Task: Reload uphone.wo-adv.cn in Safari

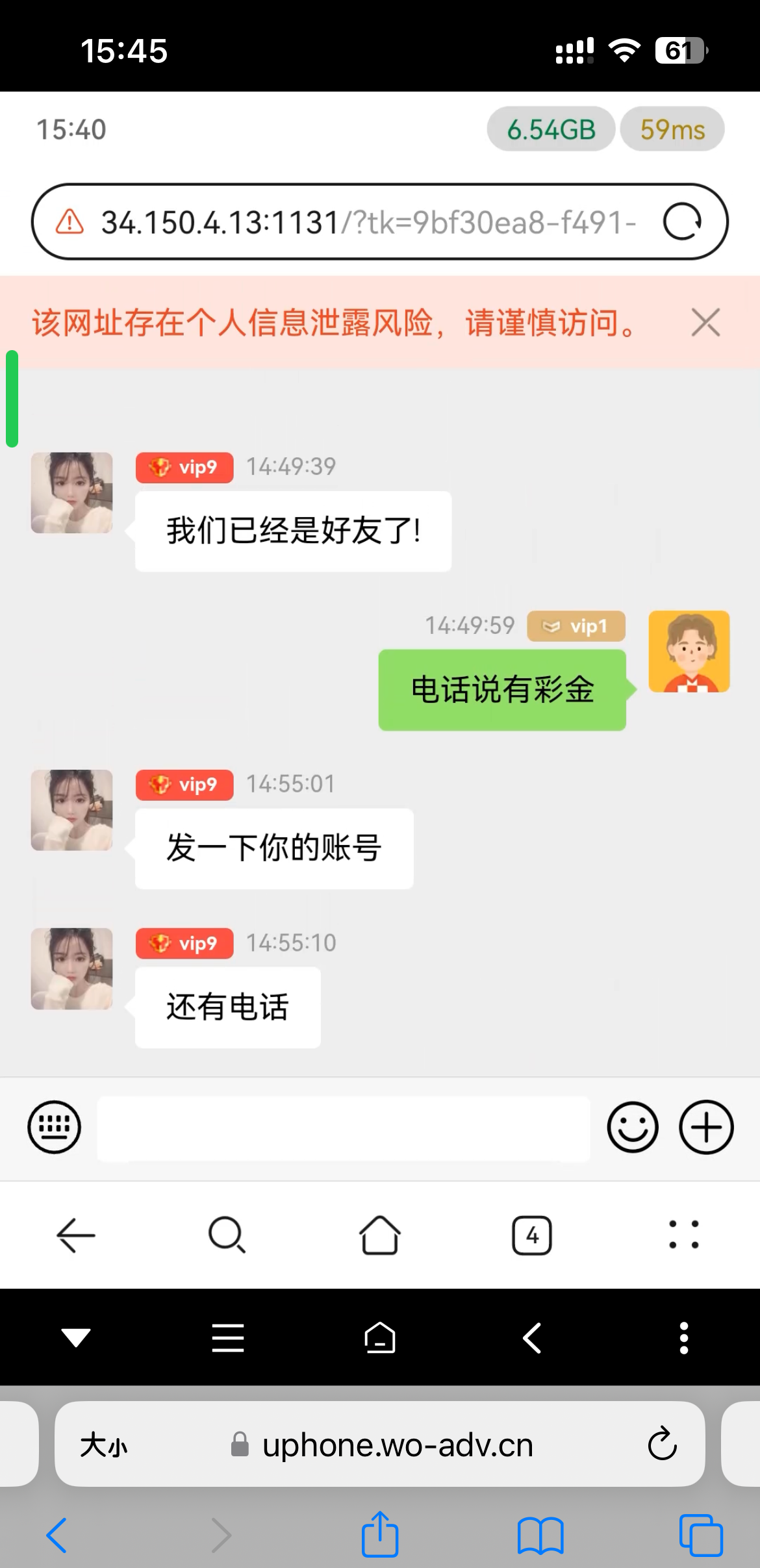Action: click(662, 1444)
